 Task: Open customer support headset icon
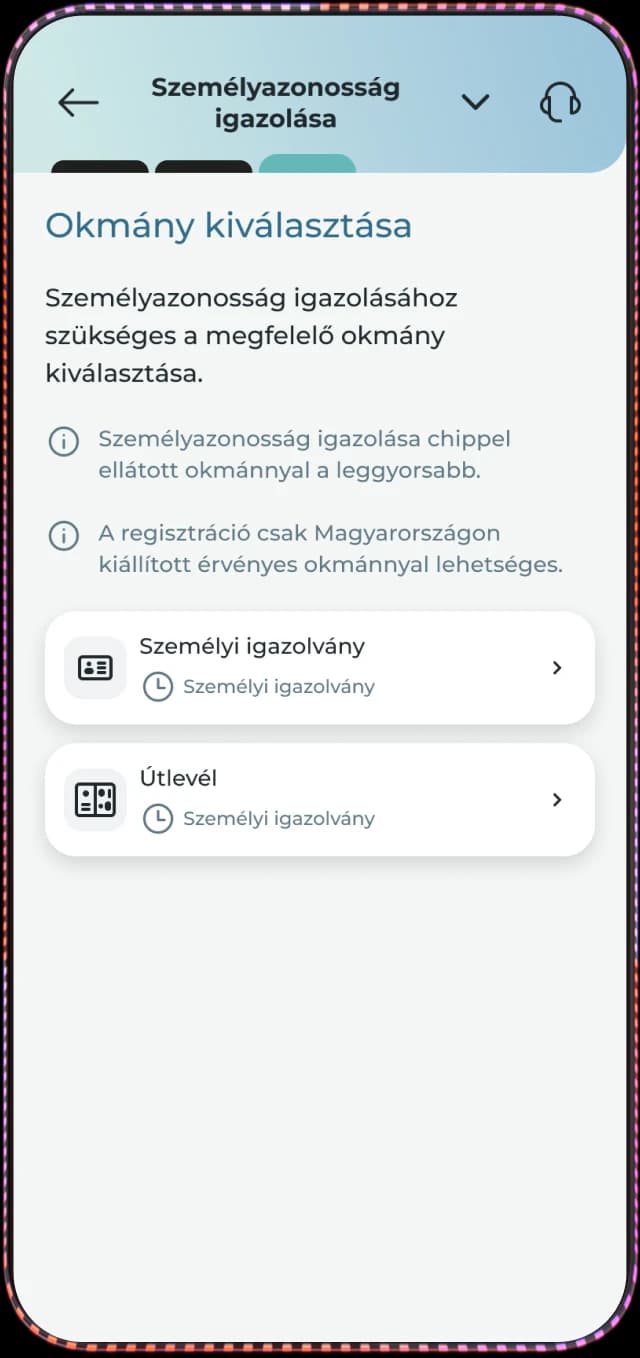[x=560, y=102]
